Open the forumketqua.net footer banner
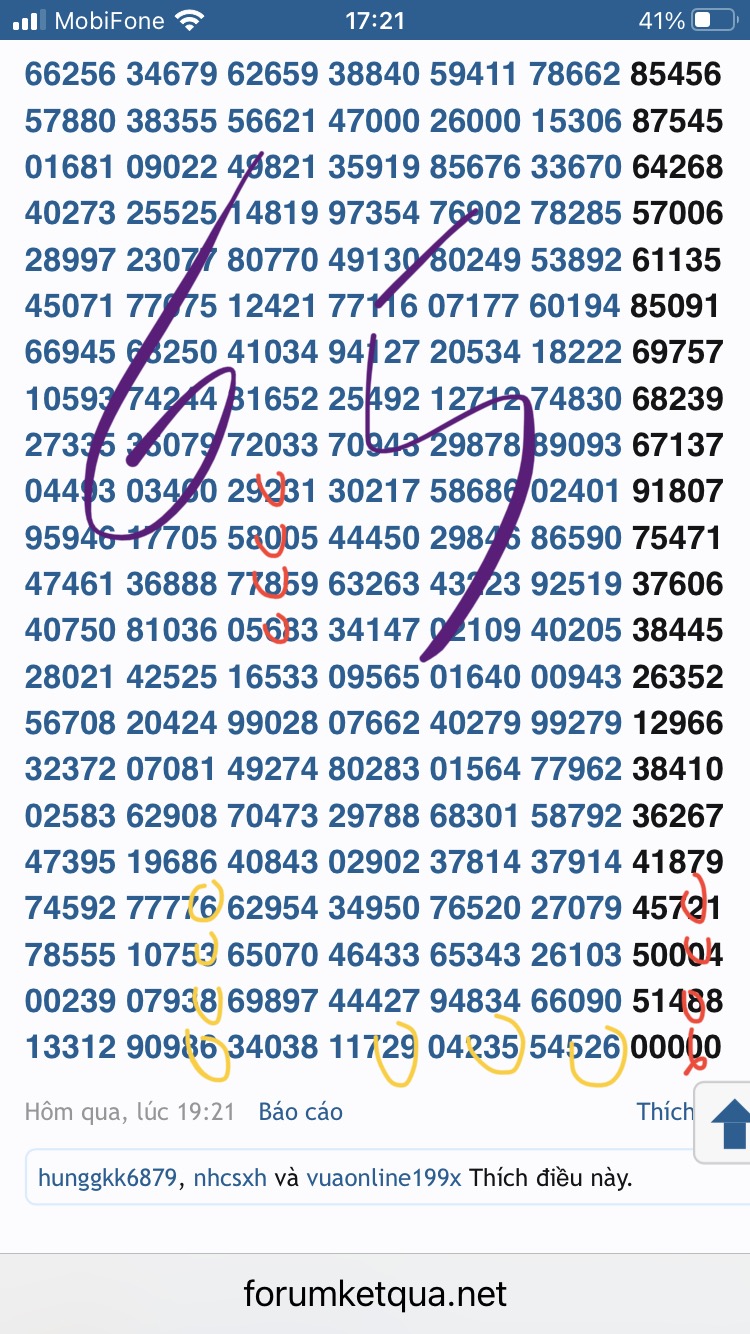The image size is (750, 1334). click(x=375, y=1293)
